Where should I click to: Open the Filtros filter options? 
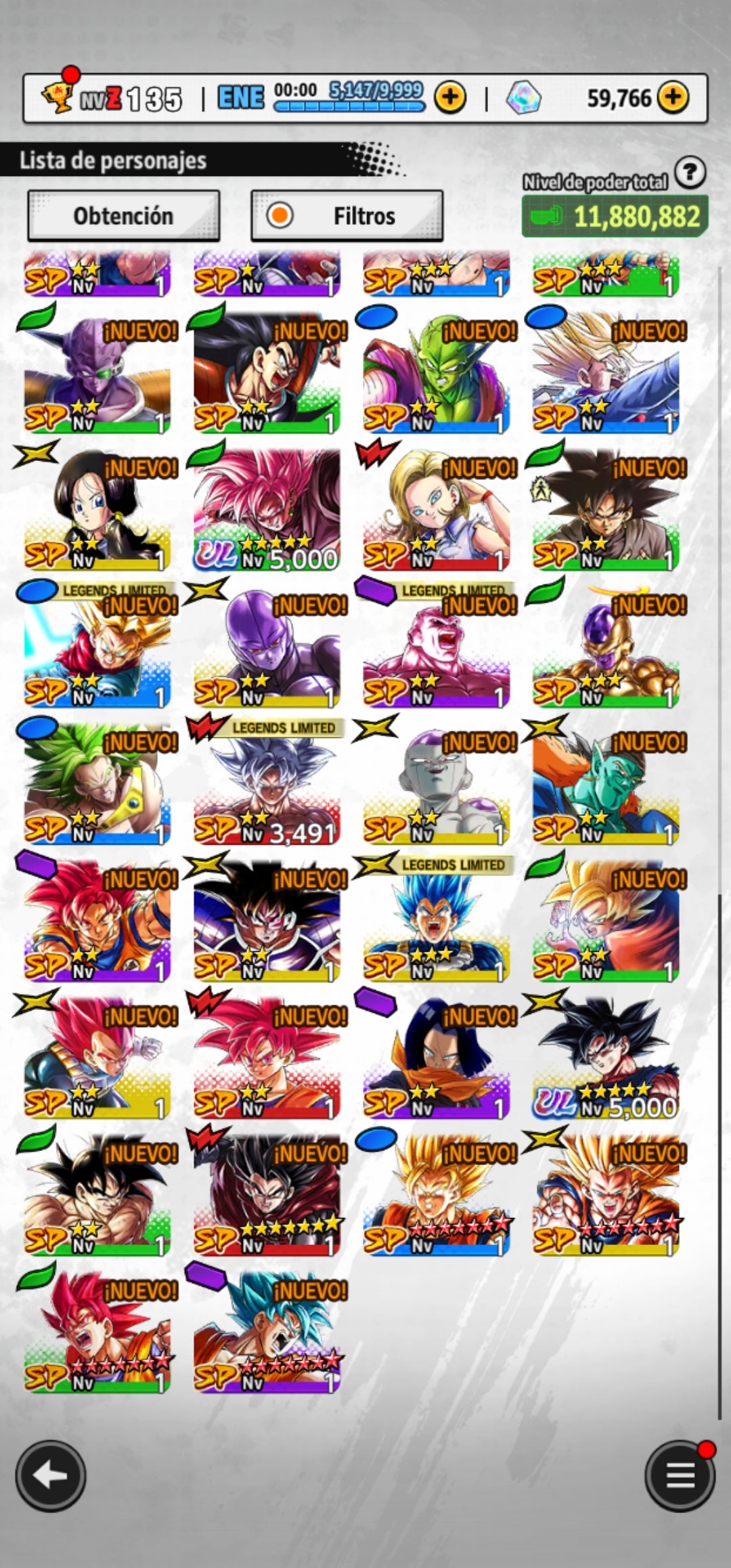click(x=347, y=216)
